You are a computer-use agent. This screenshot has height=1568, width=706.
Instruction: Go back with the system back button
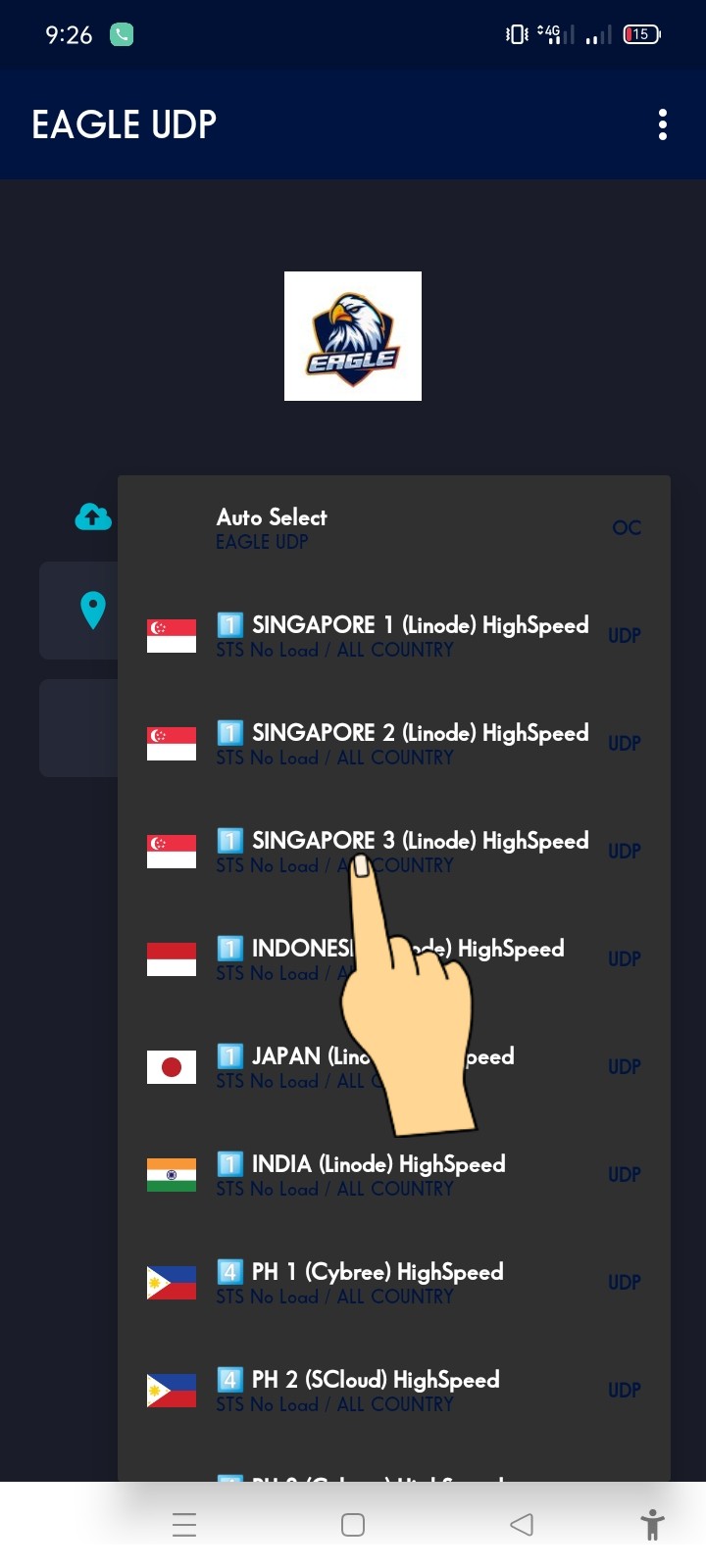522,1525
